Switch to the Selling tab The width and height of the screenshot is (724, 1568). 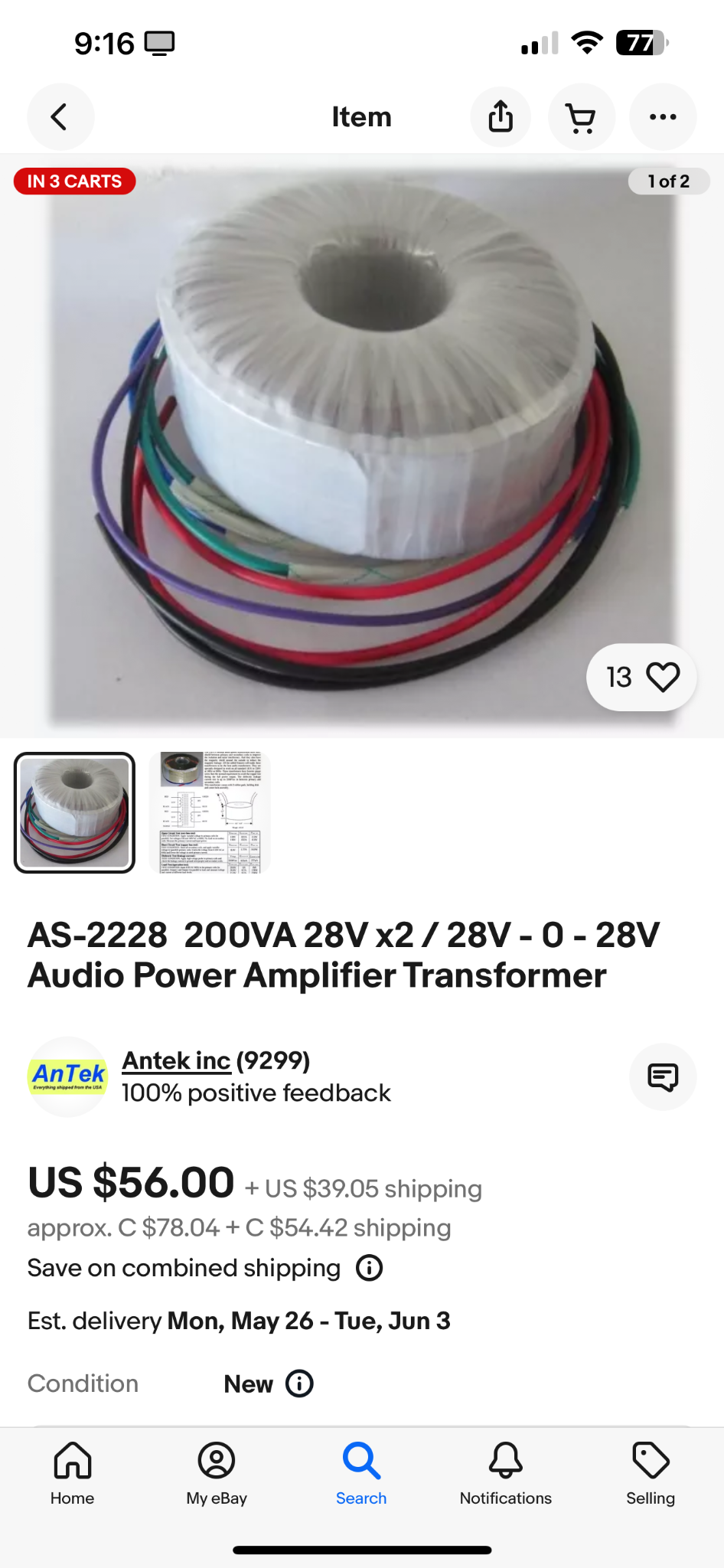coord(651,1473)
